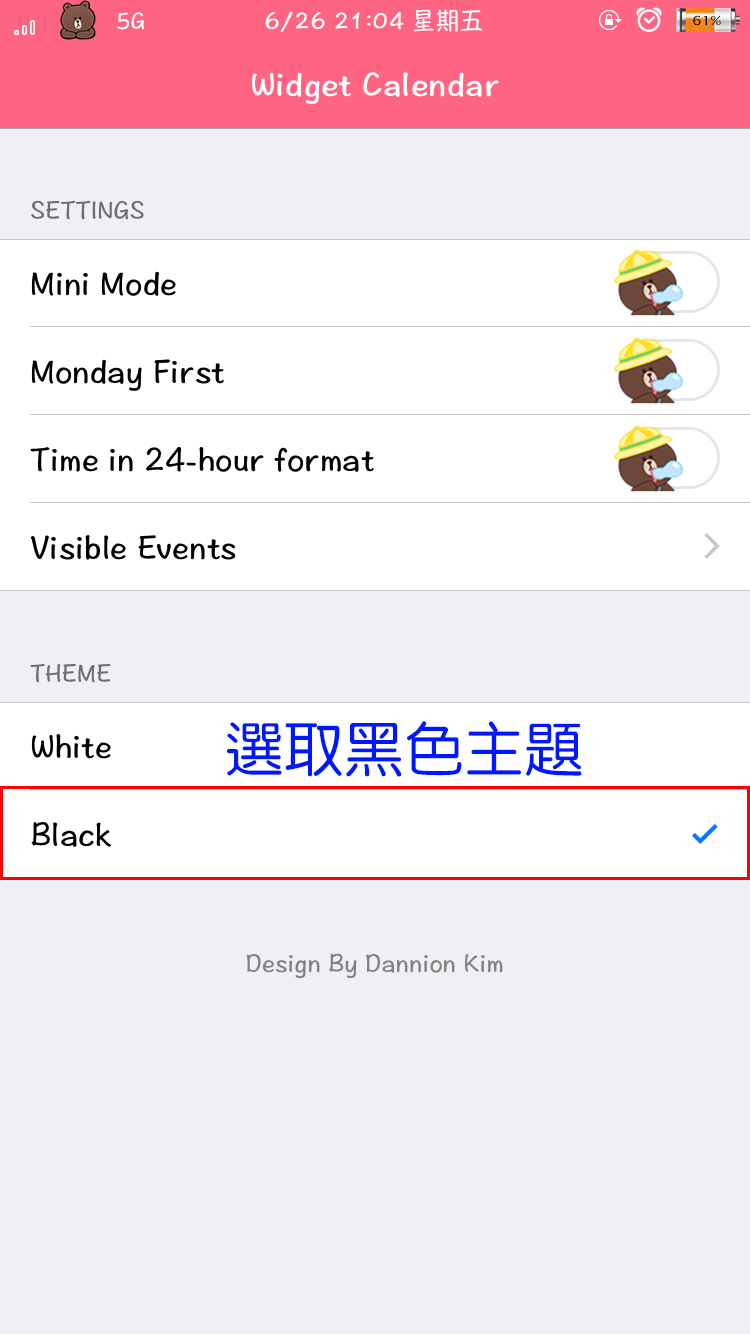Toggle Time in 24-hour format
This screenshot has width=750, height=1334.
(667, 459)
